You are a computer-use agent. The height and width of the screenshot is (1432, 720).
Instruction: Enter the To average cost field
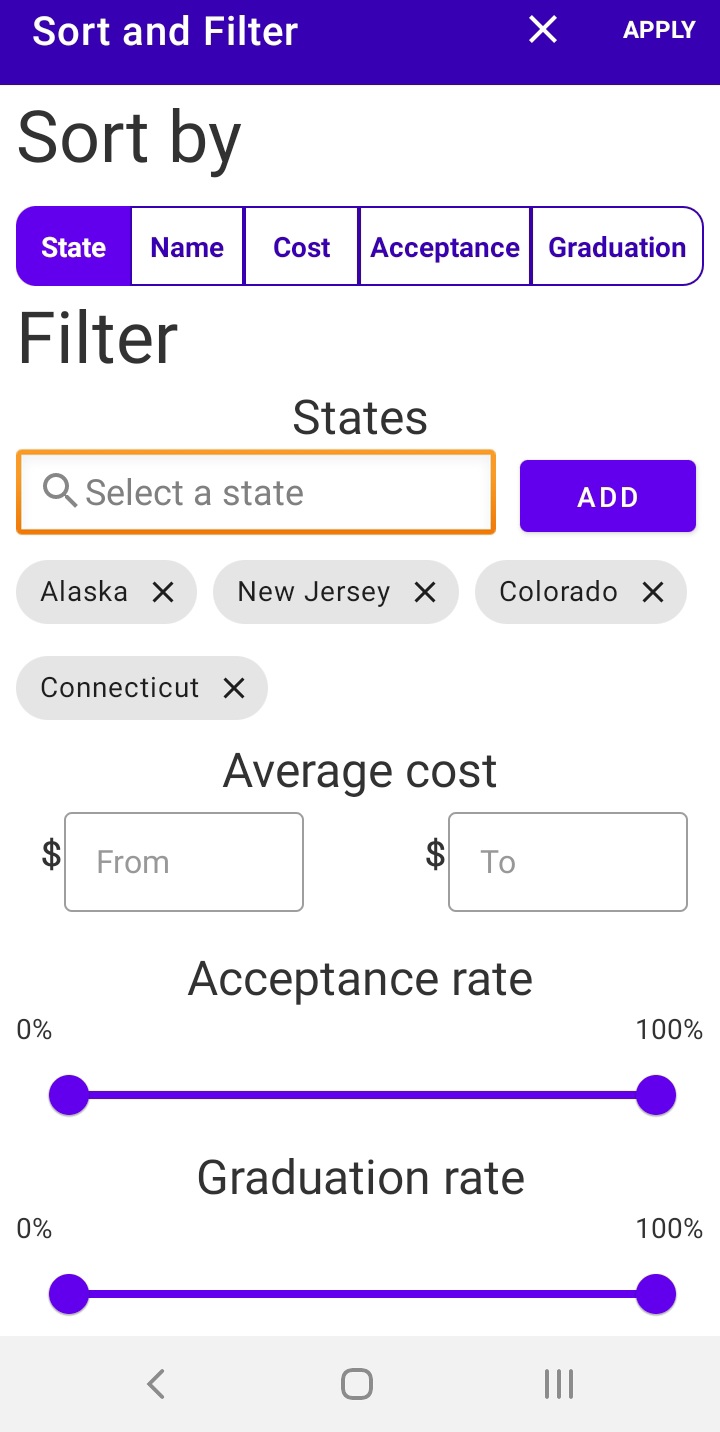point(568,862)
